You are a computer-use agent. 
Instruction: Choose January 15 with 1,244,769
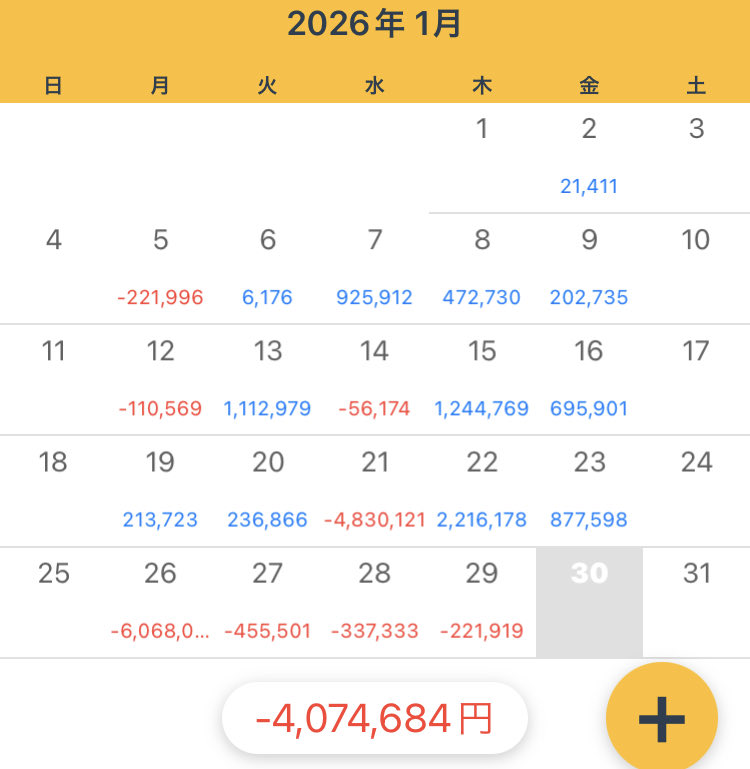point(482,379)
